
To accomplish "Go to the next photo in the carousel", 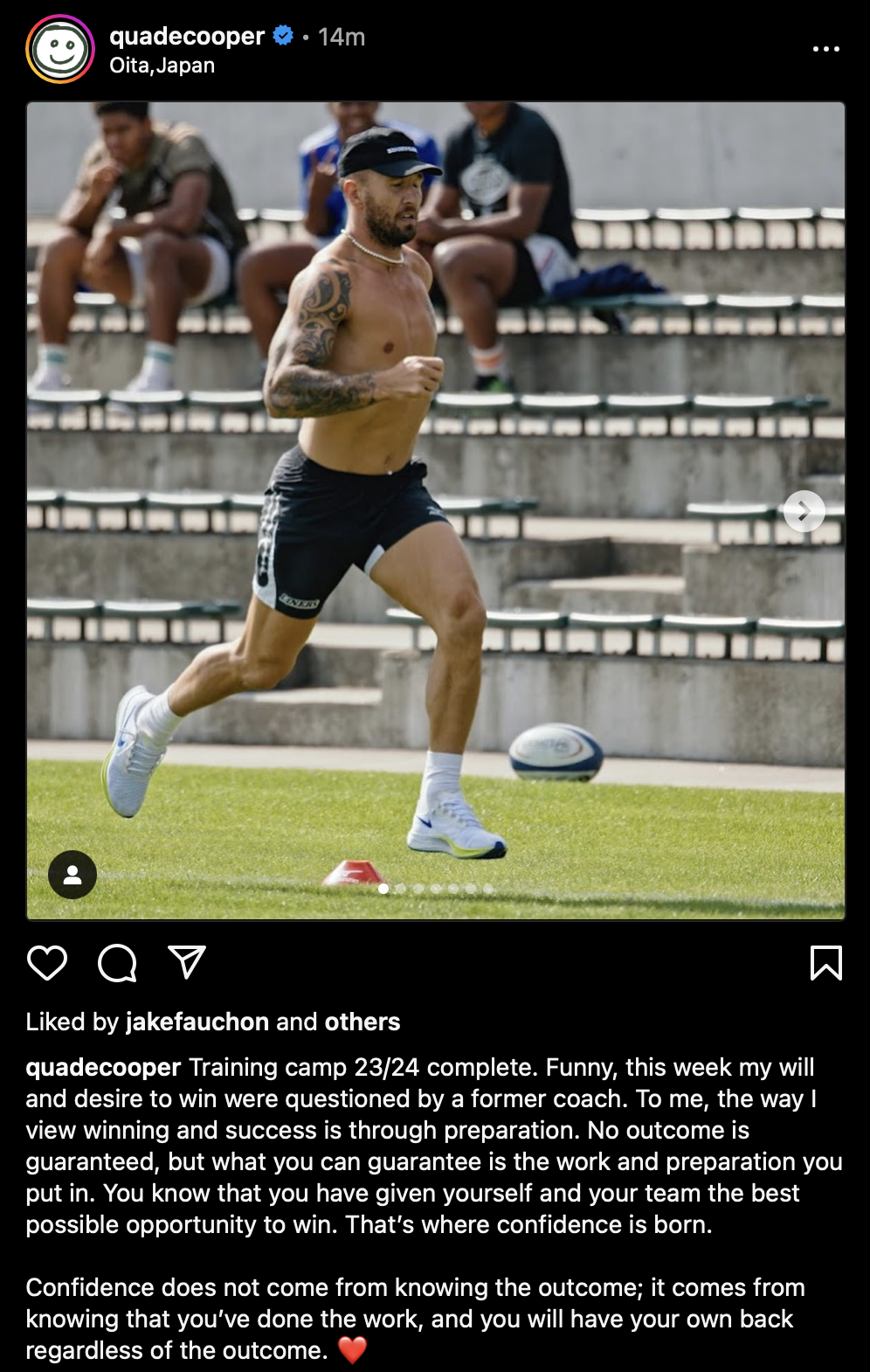I will point(804,511).
